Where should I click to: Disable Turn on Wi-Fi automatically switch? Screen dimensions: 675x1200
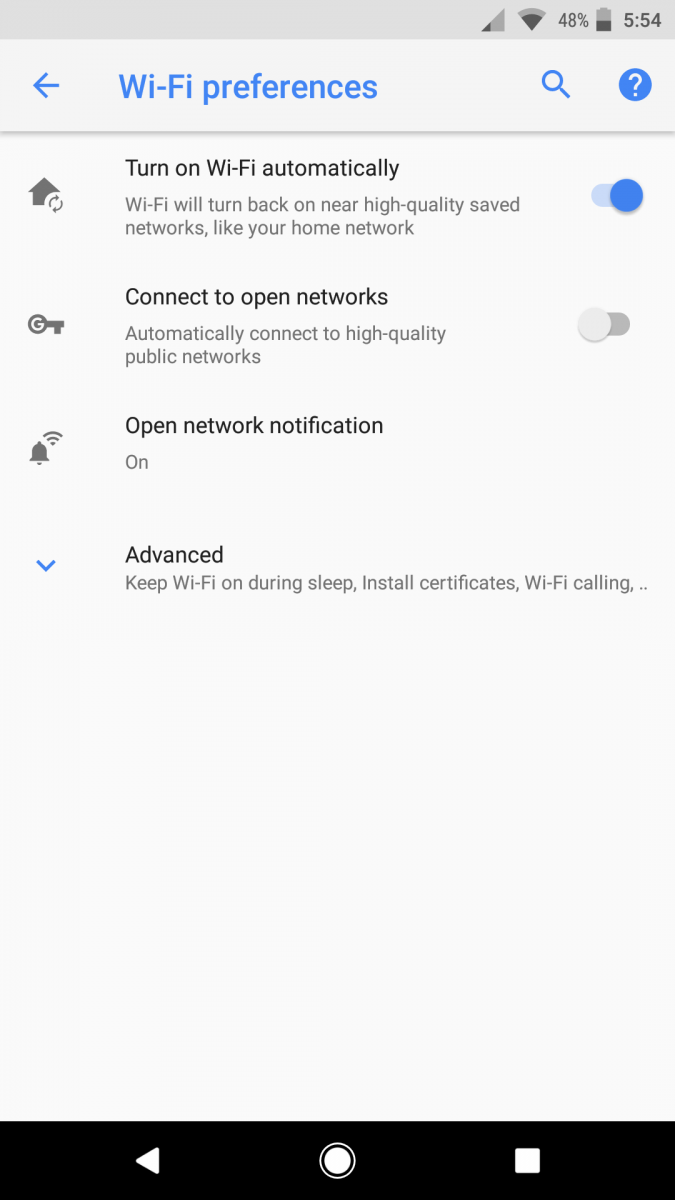click(x=616, y=196)
